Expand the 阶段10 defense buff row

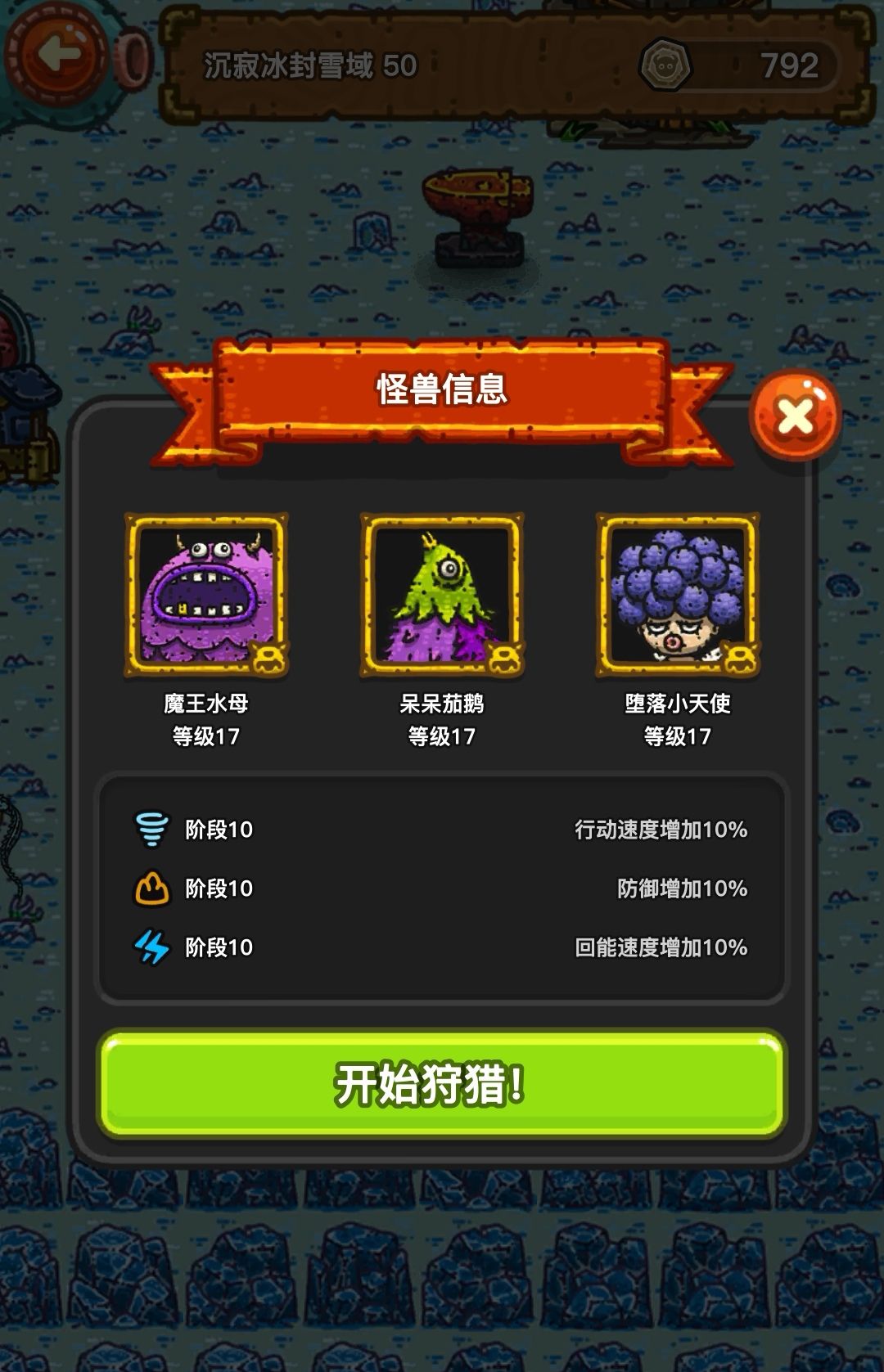coord(442,888)
